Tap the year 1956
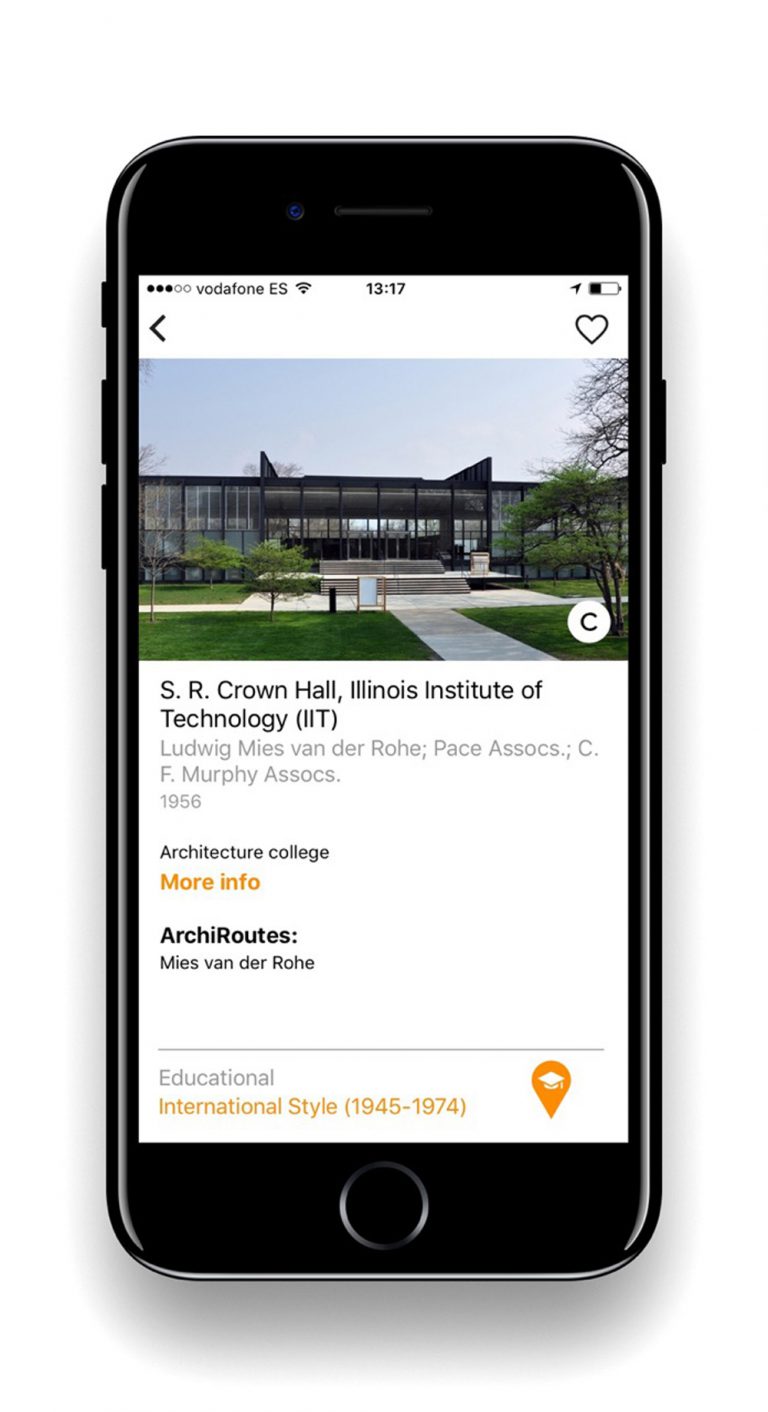The width and height of the screenshot is (768, 1412). [180, 801]
